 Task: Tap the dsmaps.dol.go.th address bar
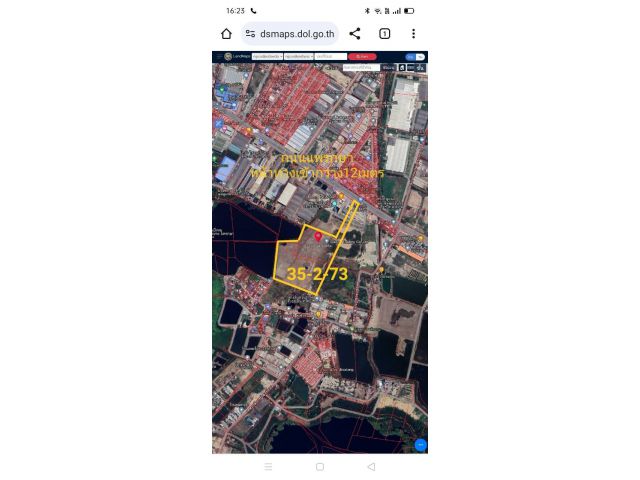coord(290,33)
